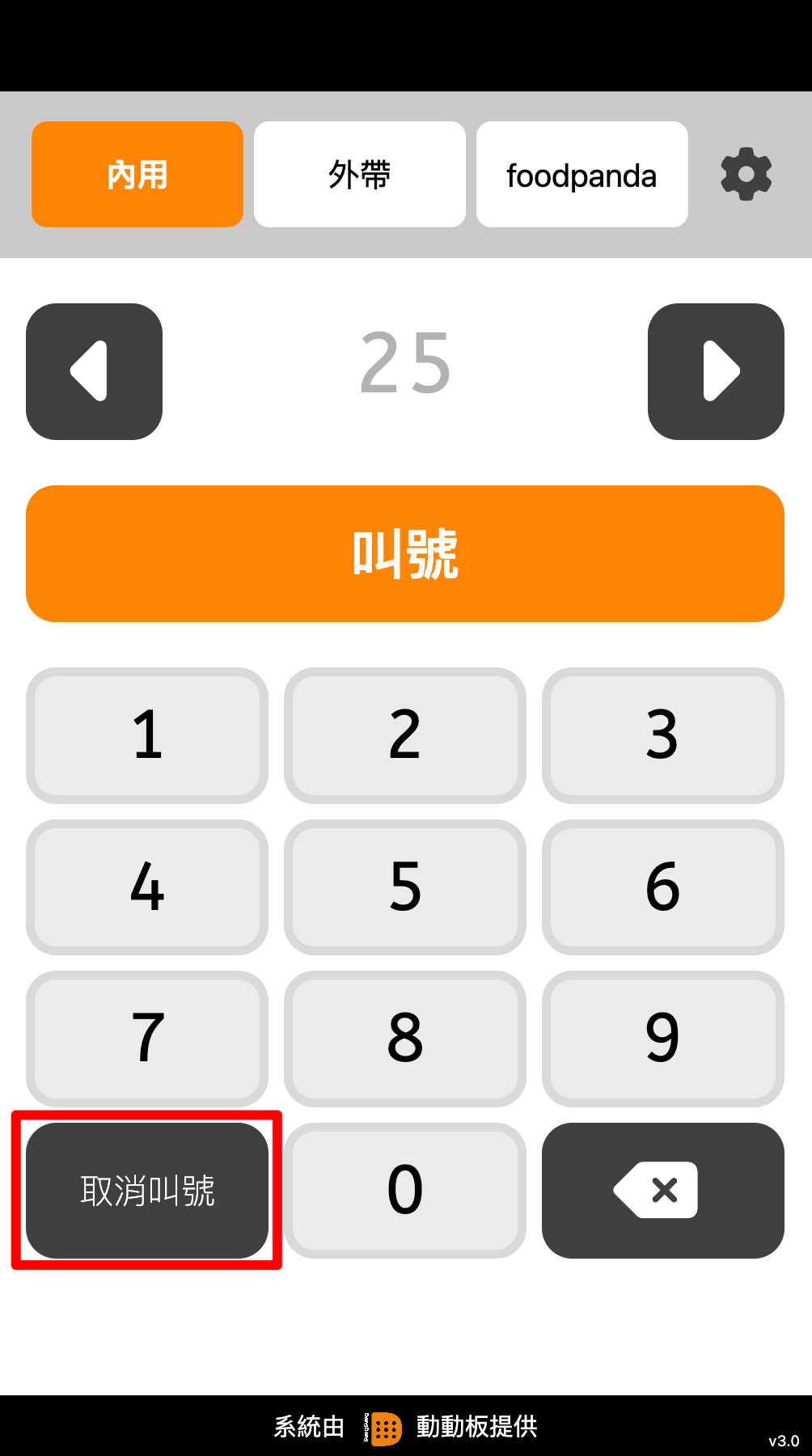Enter digit 7 on the keypad
The height and width of the screenshot is (1456, 812).
tap(147, 1039)
